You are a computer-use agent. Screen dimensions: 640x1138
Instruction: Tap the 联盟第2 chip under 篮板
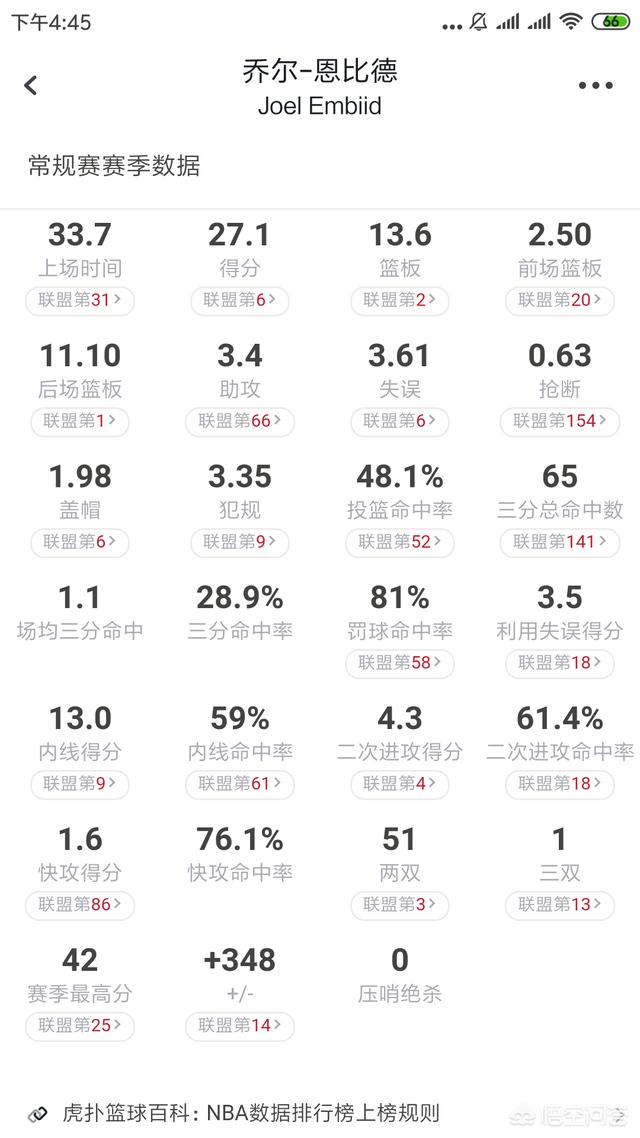click(400, 300)
